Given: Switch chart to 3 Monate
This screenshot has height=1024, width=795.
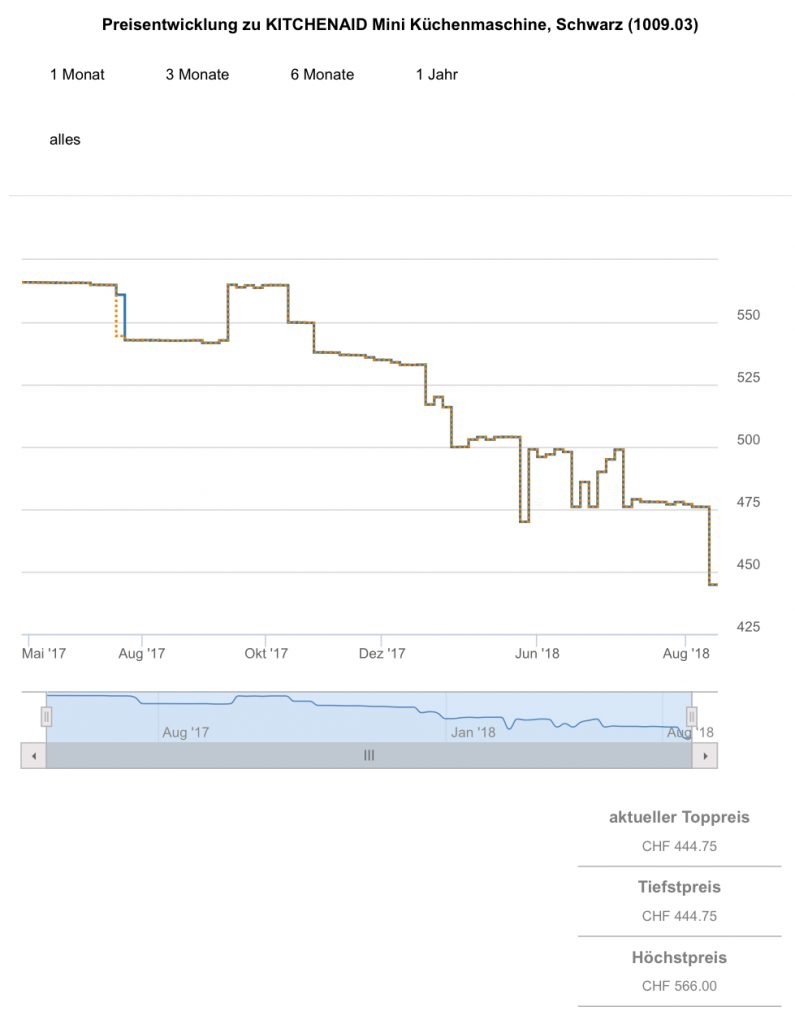Looking at the screenshot, I should 197,74.
